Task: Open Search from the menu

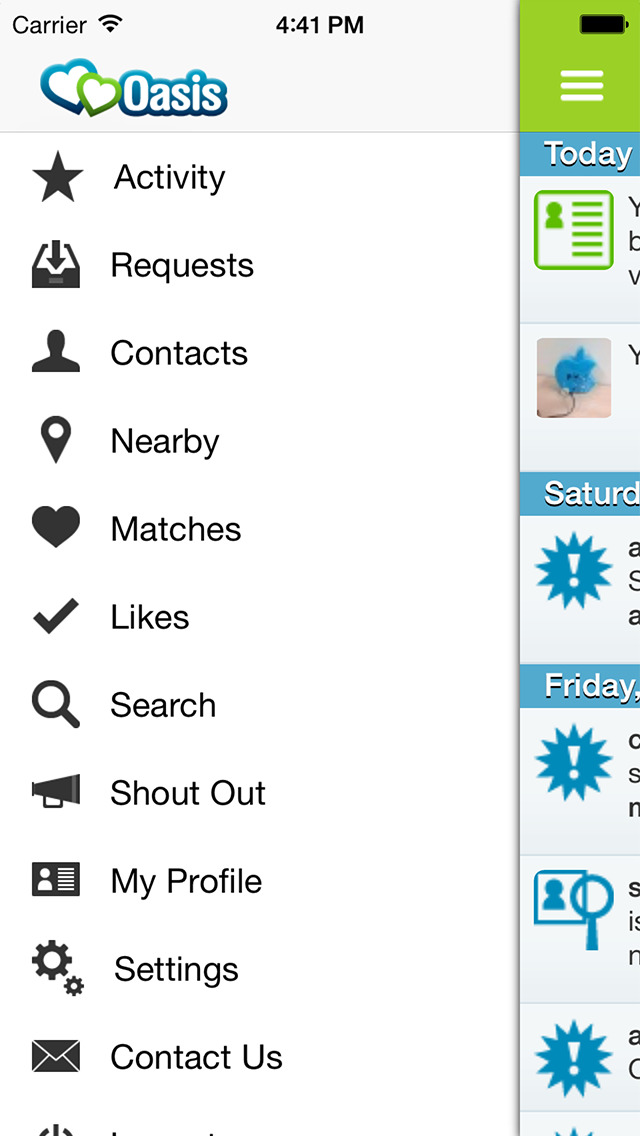Action: coord(162,705)
